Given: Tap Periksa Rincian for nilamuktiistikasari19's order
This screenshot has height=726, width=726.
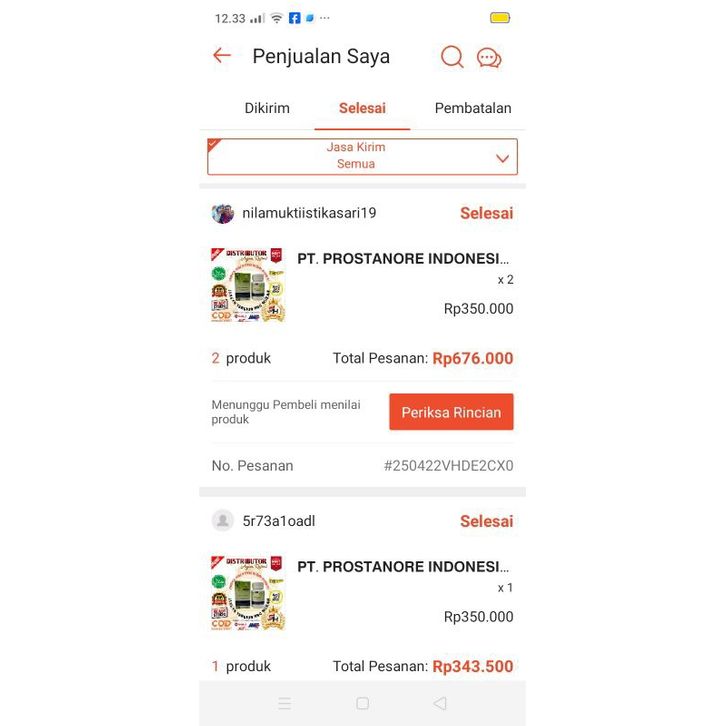Looking at the screenshot, I should point(451,412).
